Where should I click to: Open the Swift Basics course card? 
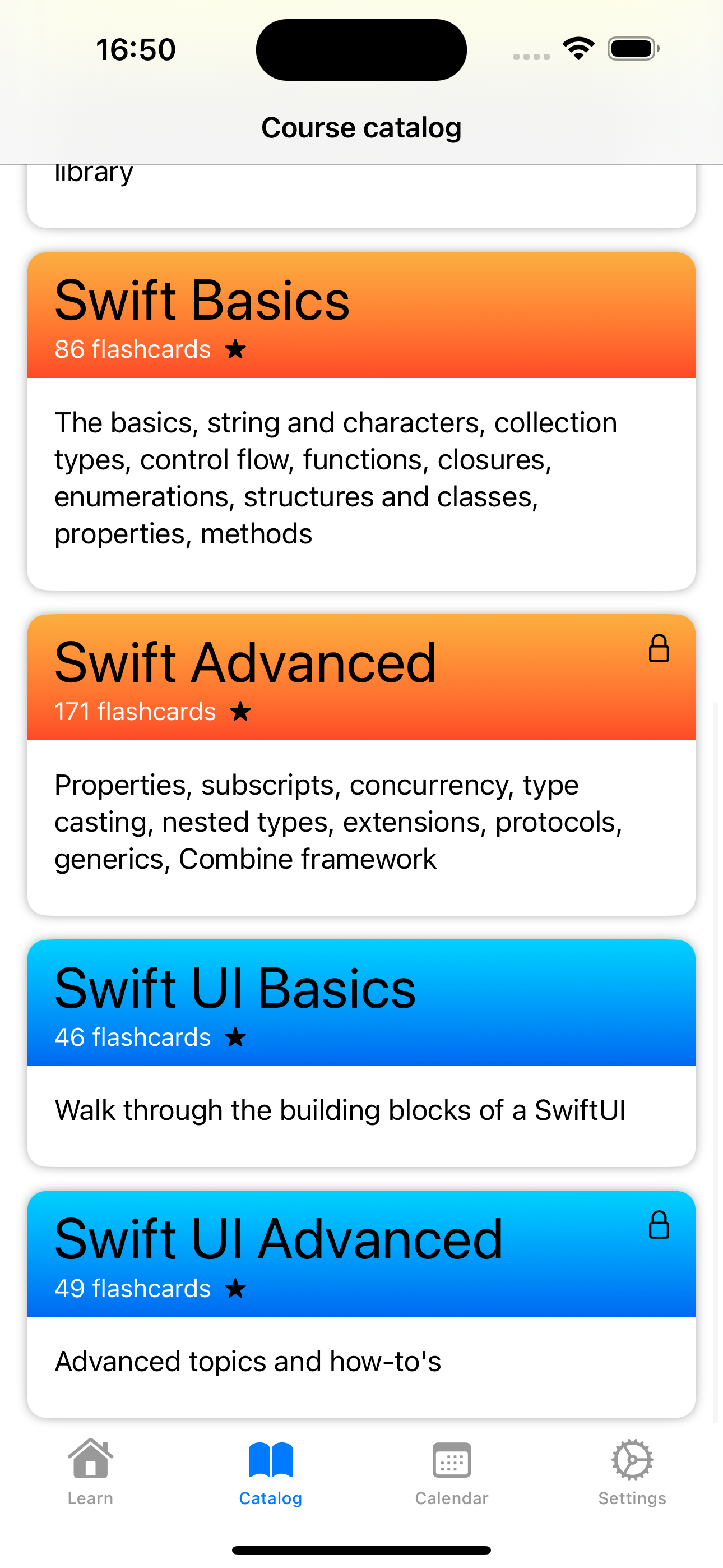[x=361, y=421]
